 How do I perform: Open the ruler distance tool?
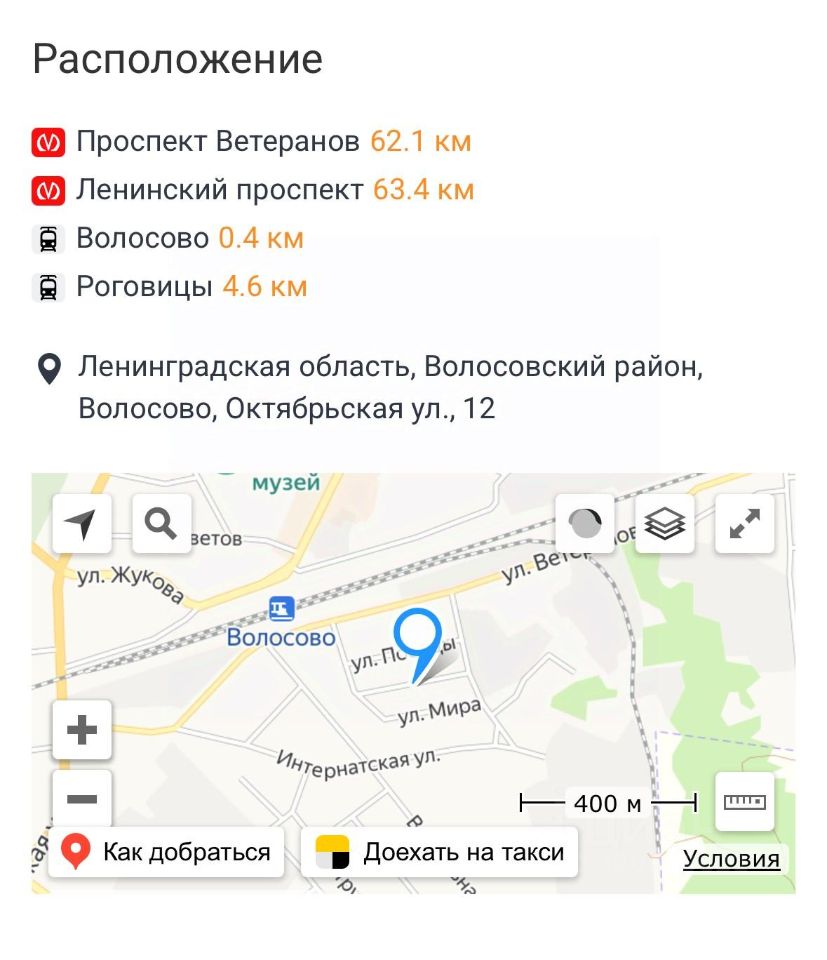[745, 802]
